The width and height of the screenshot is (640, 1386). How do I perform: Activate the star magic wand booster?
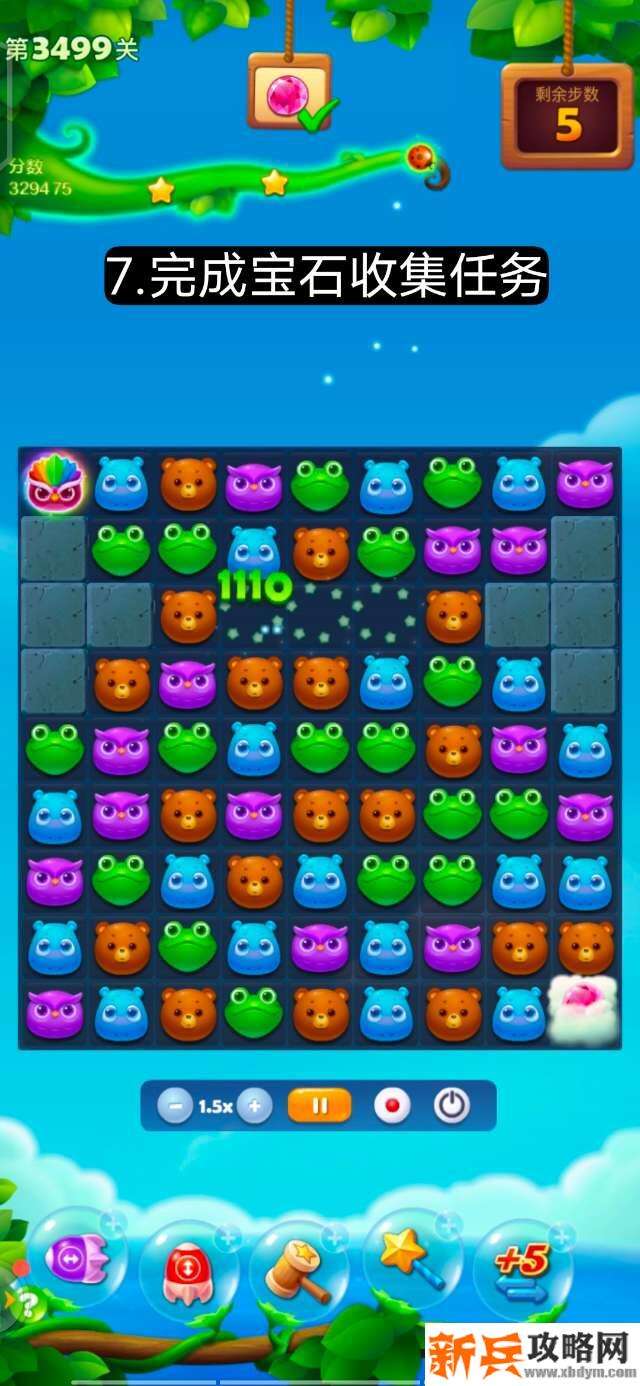[x=410, y=1257]
